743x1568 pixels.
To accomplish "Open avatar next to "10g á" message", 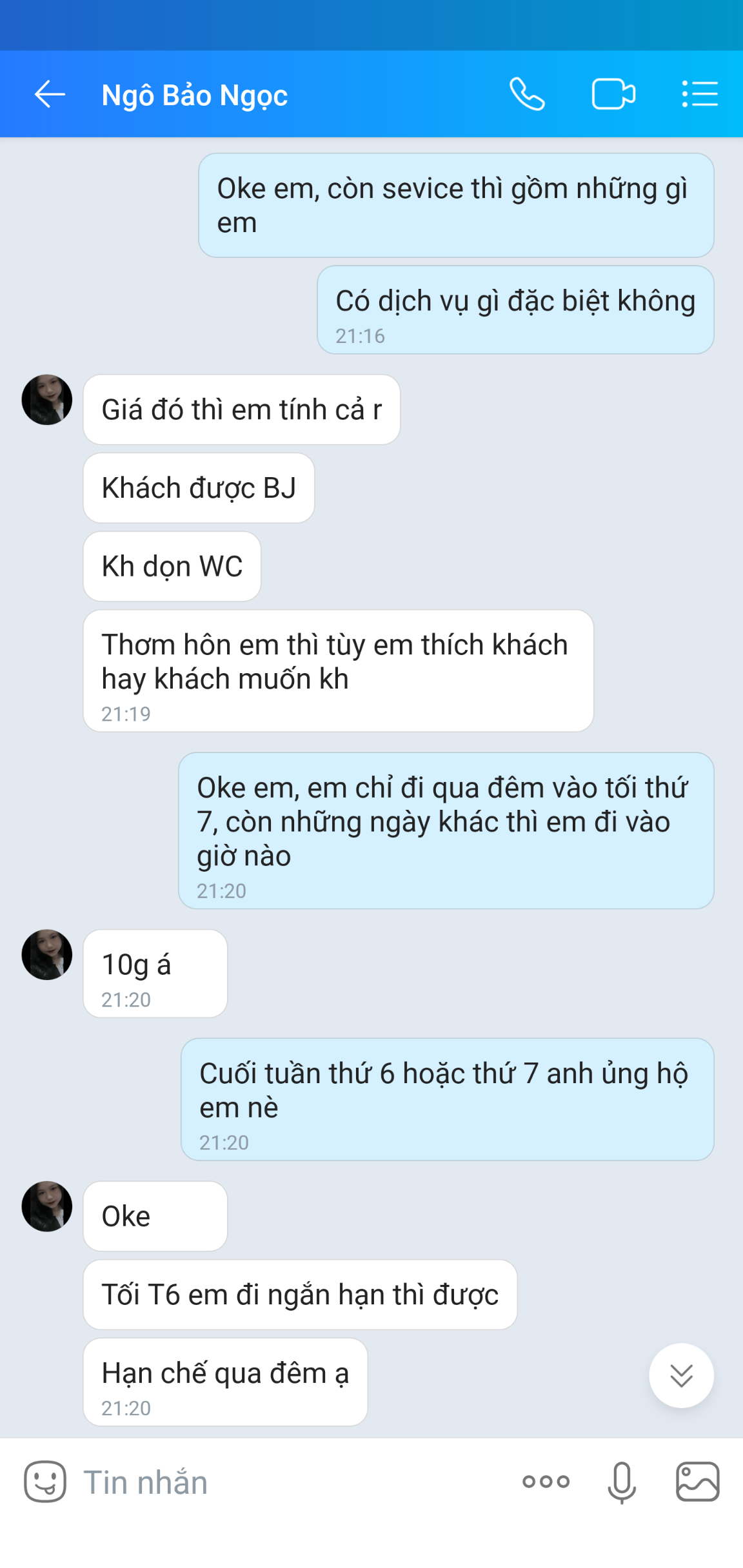I will [47, 954].
